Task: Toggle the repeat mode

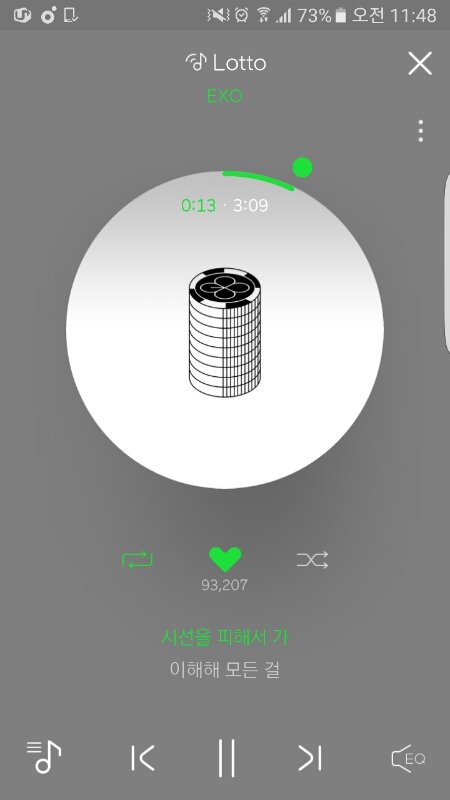Action: tap(137, 560)
